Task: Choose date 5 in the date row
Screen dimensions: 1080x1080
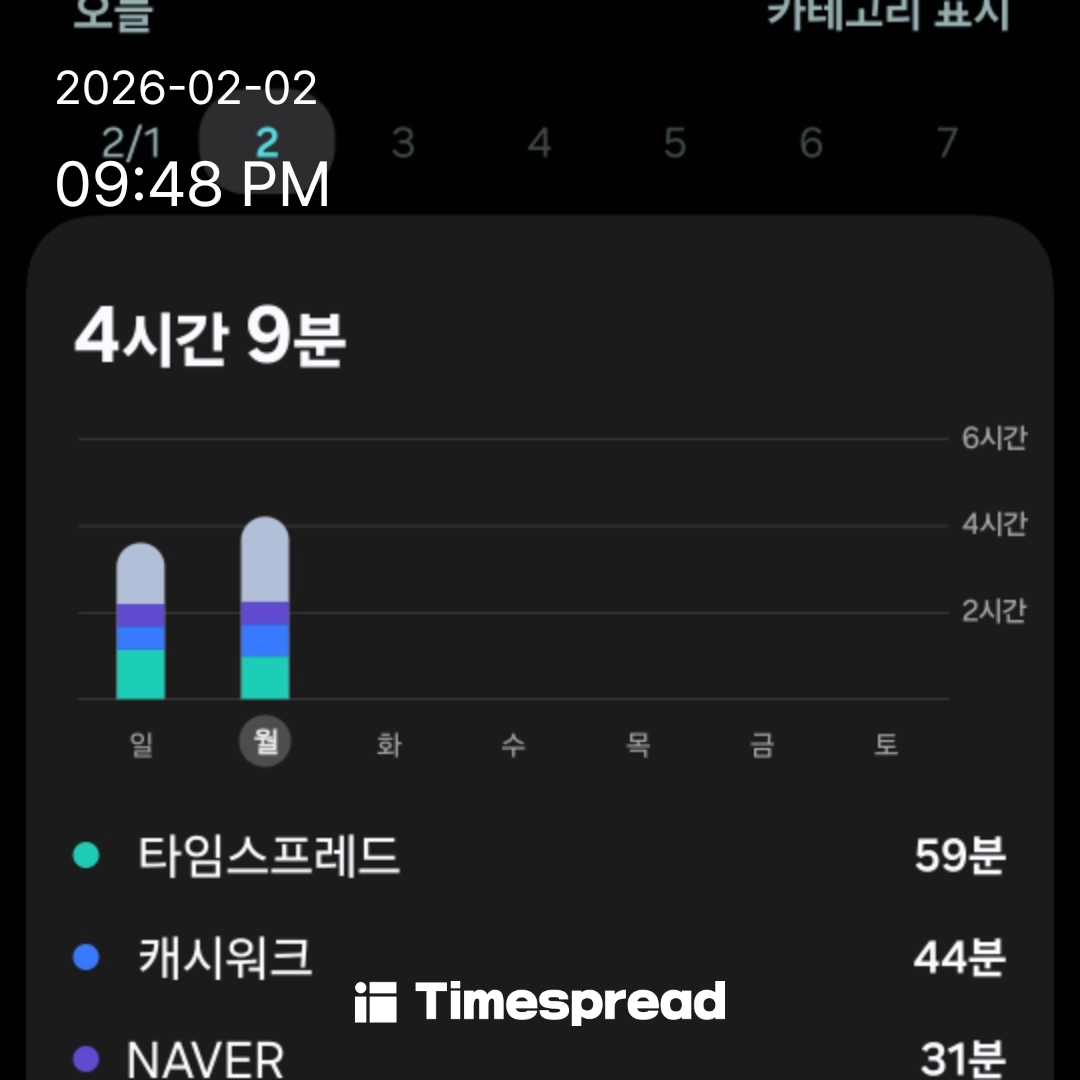Action: (x=675, y=144)
